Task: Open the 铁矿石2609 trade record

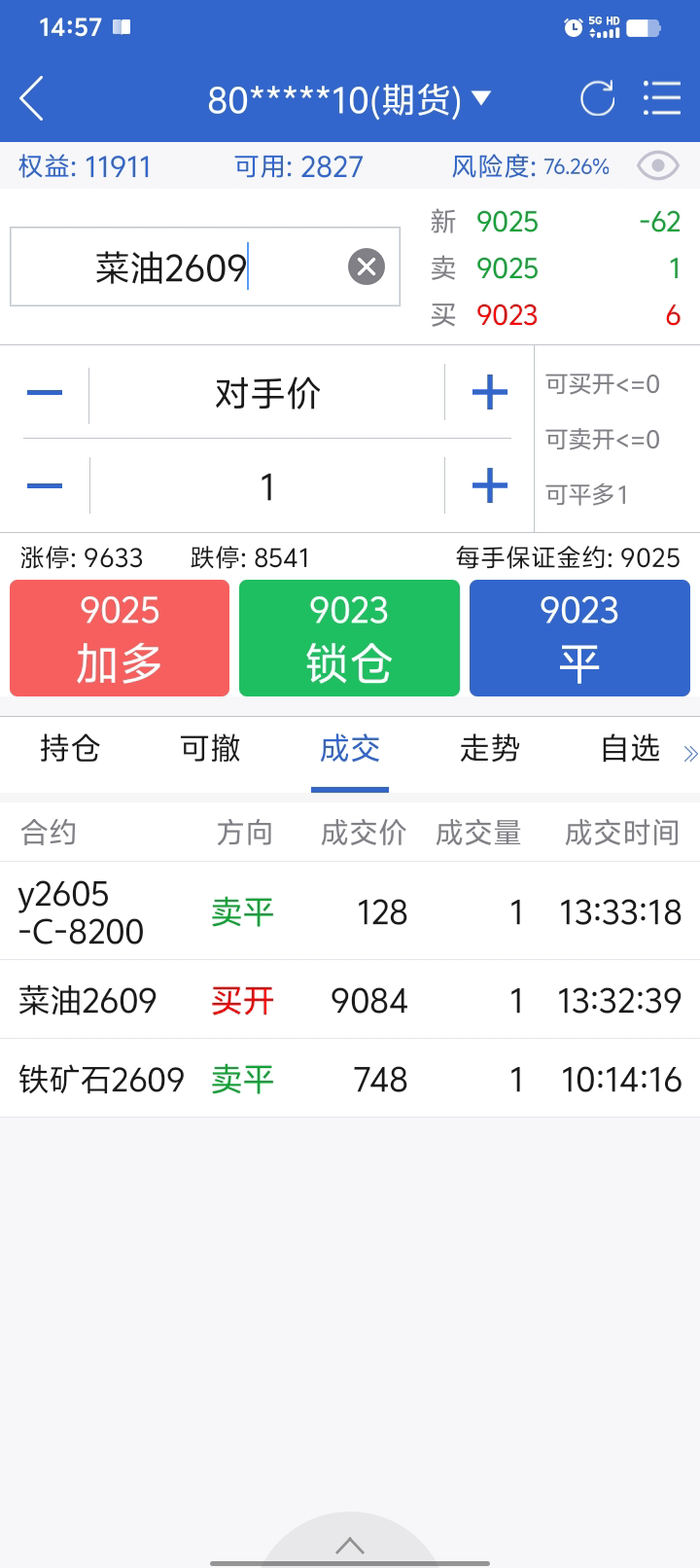Action: tap(350, 1079)
